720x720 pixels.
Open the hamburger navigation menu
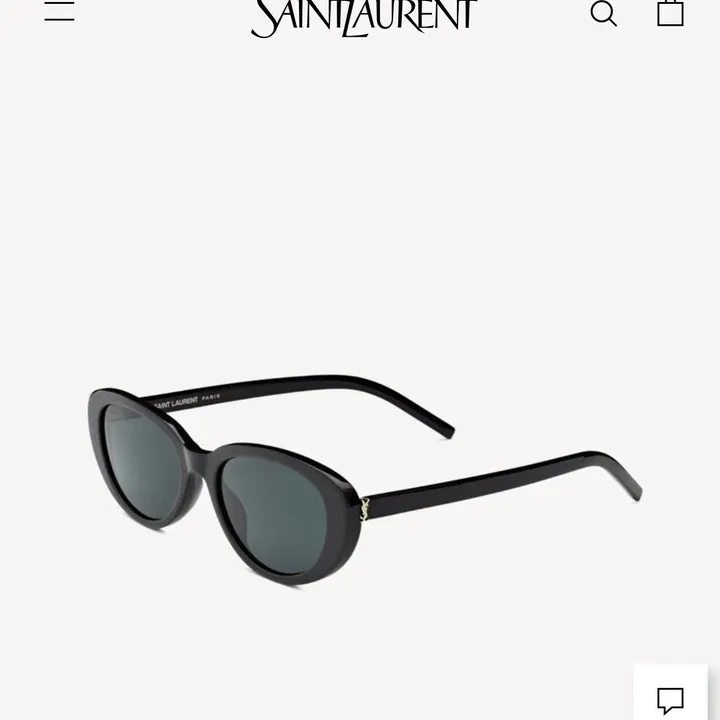click(59, 11)
